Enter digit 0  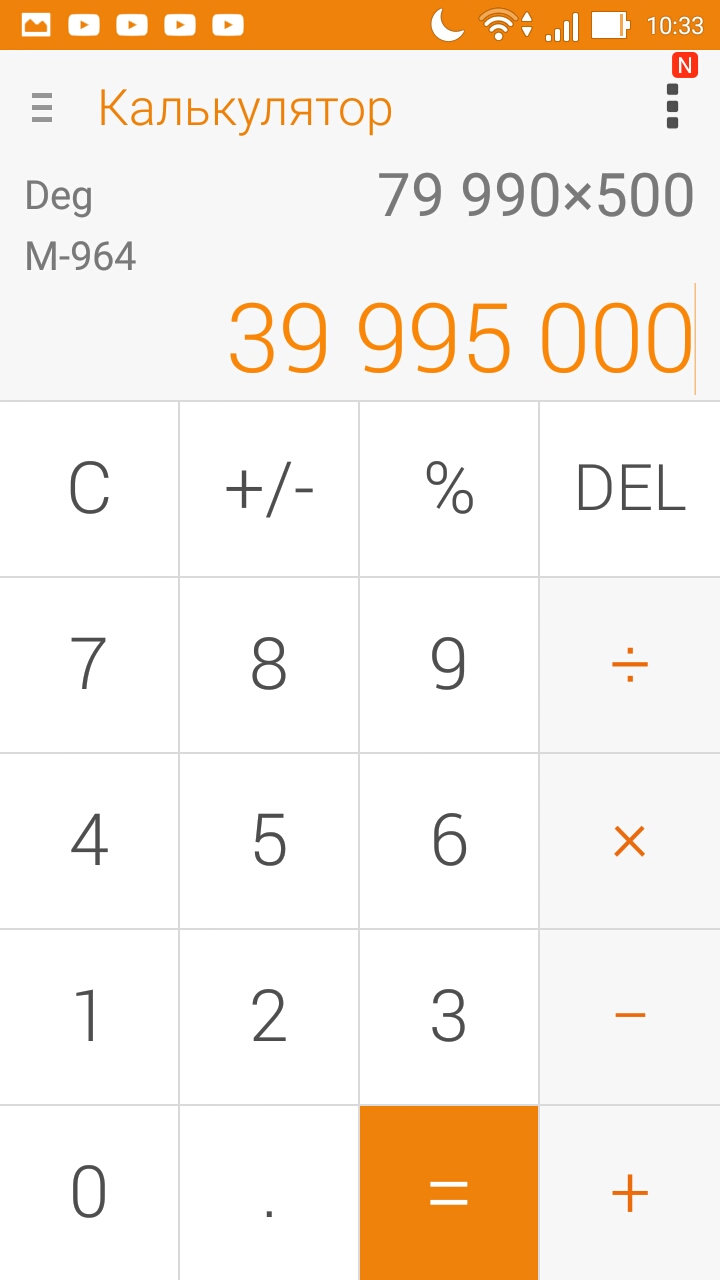click(89, 1193)
